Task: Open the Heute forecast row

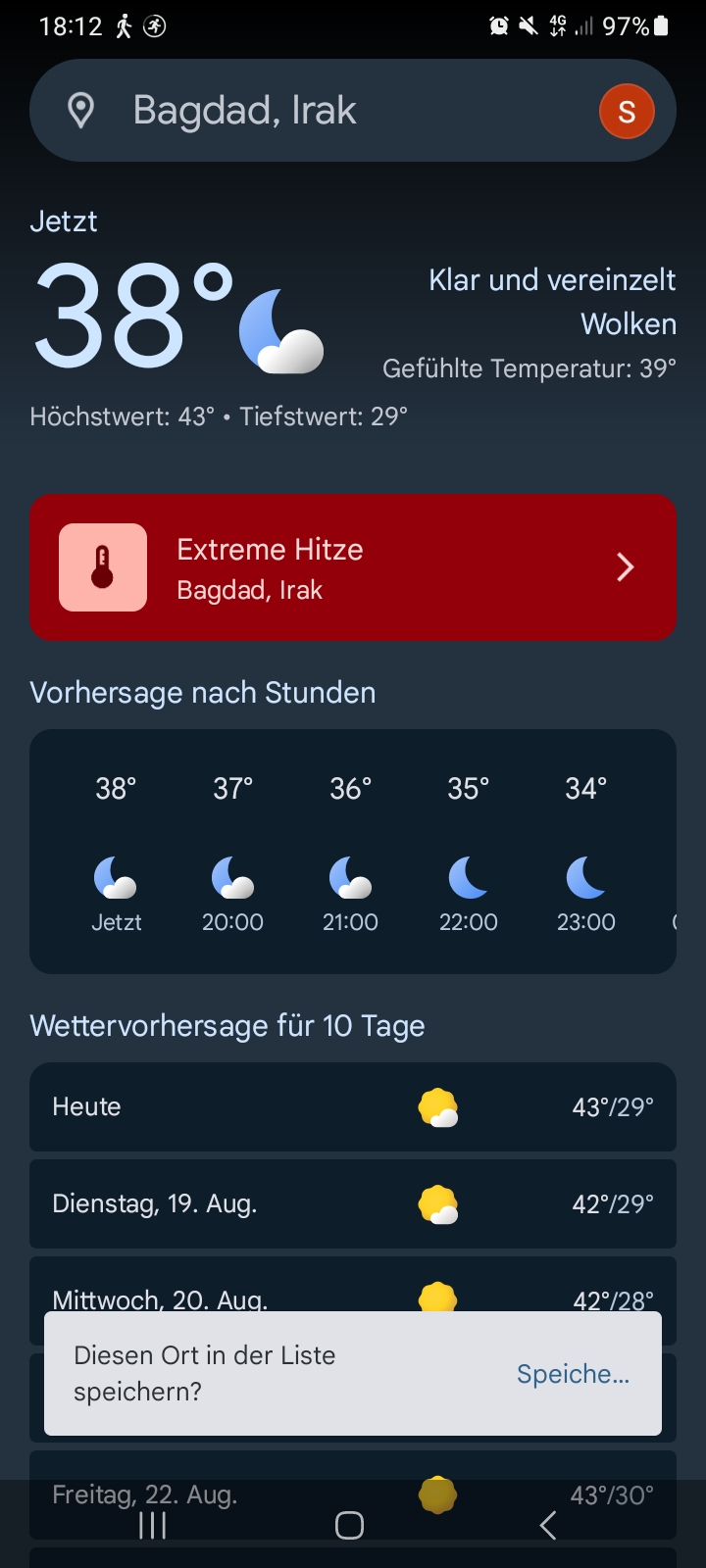Action: click(x=353, y=1106)
